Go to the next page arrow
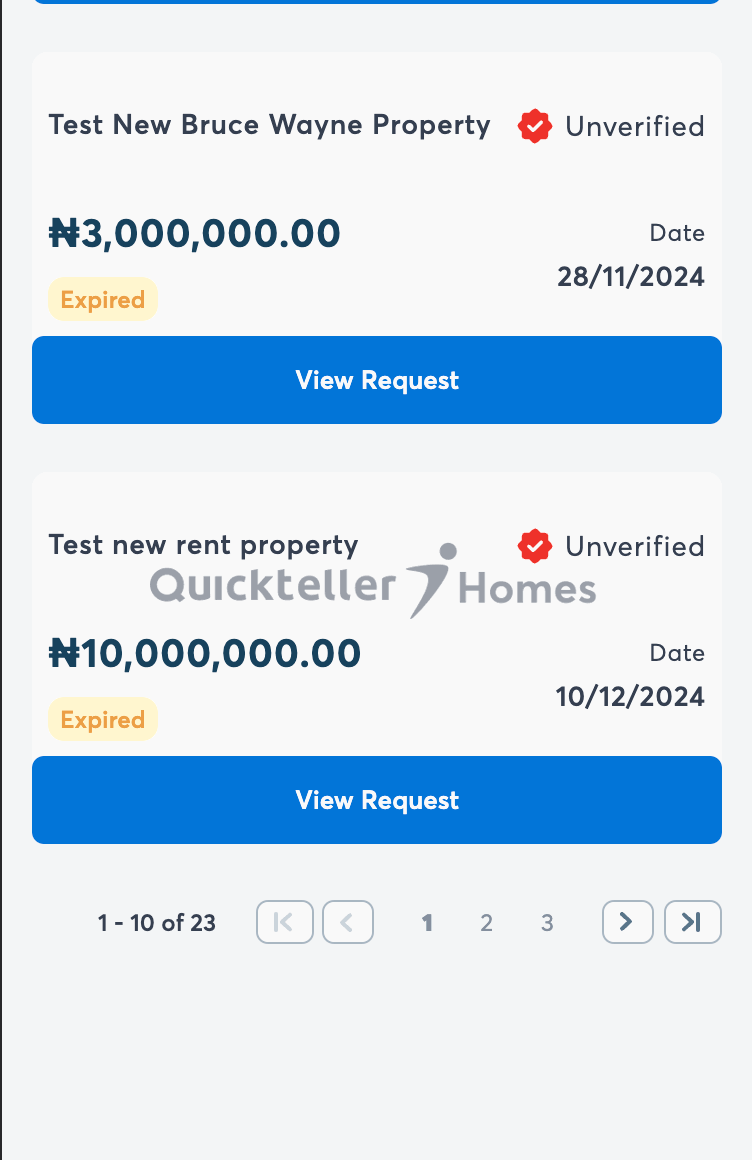Screen dimensions: 752x1160 coord(628,922)
